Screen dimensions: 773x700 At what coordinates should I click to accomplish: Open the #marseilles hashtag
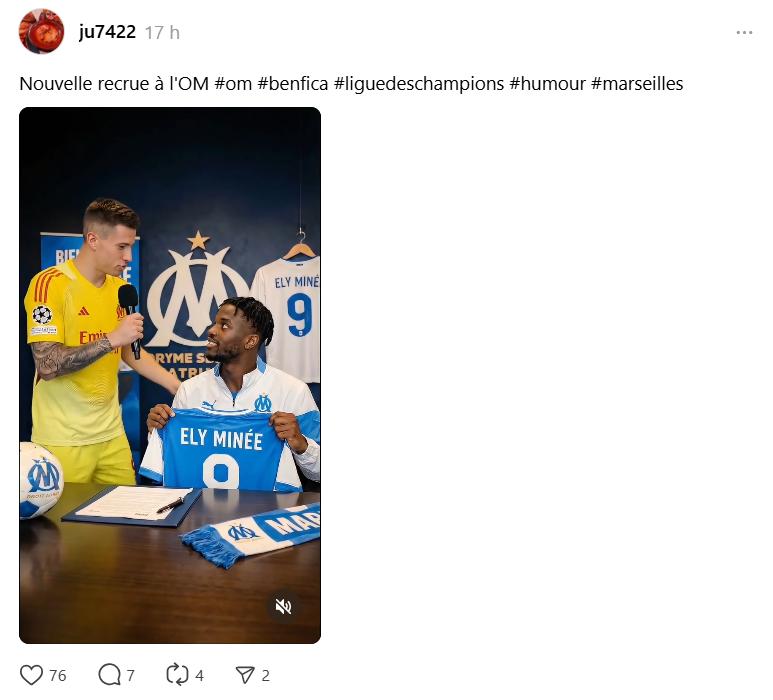pyautogui.click(x=637, y=84)
